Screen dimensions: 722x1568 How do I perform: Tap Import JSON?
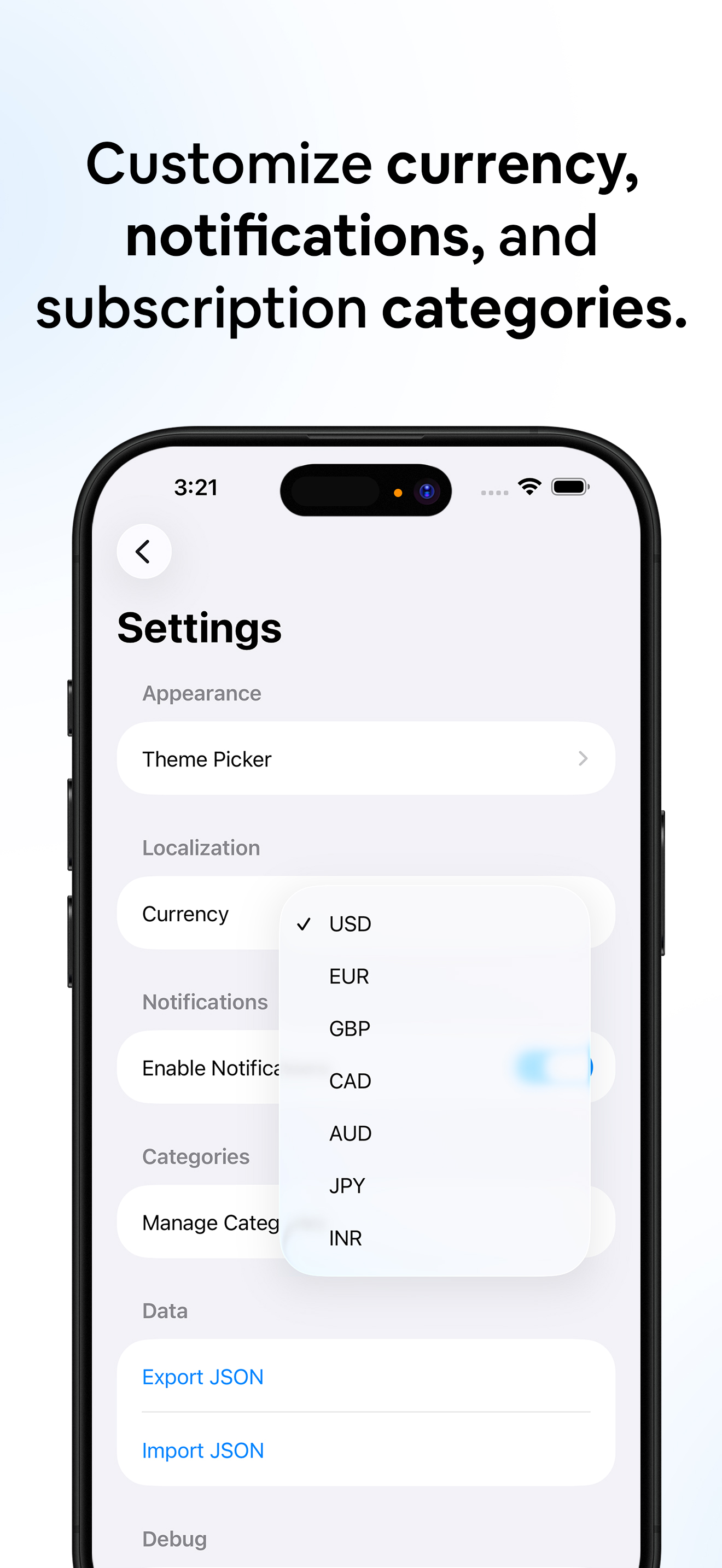[x=202, y=1450]
